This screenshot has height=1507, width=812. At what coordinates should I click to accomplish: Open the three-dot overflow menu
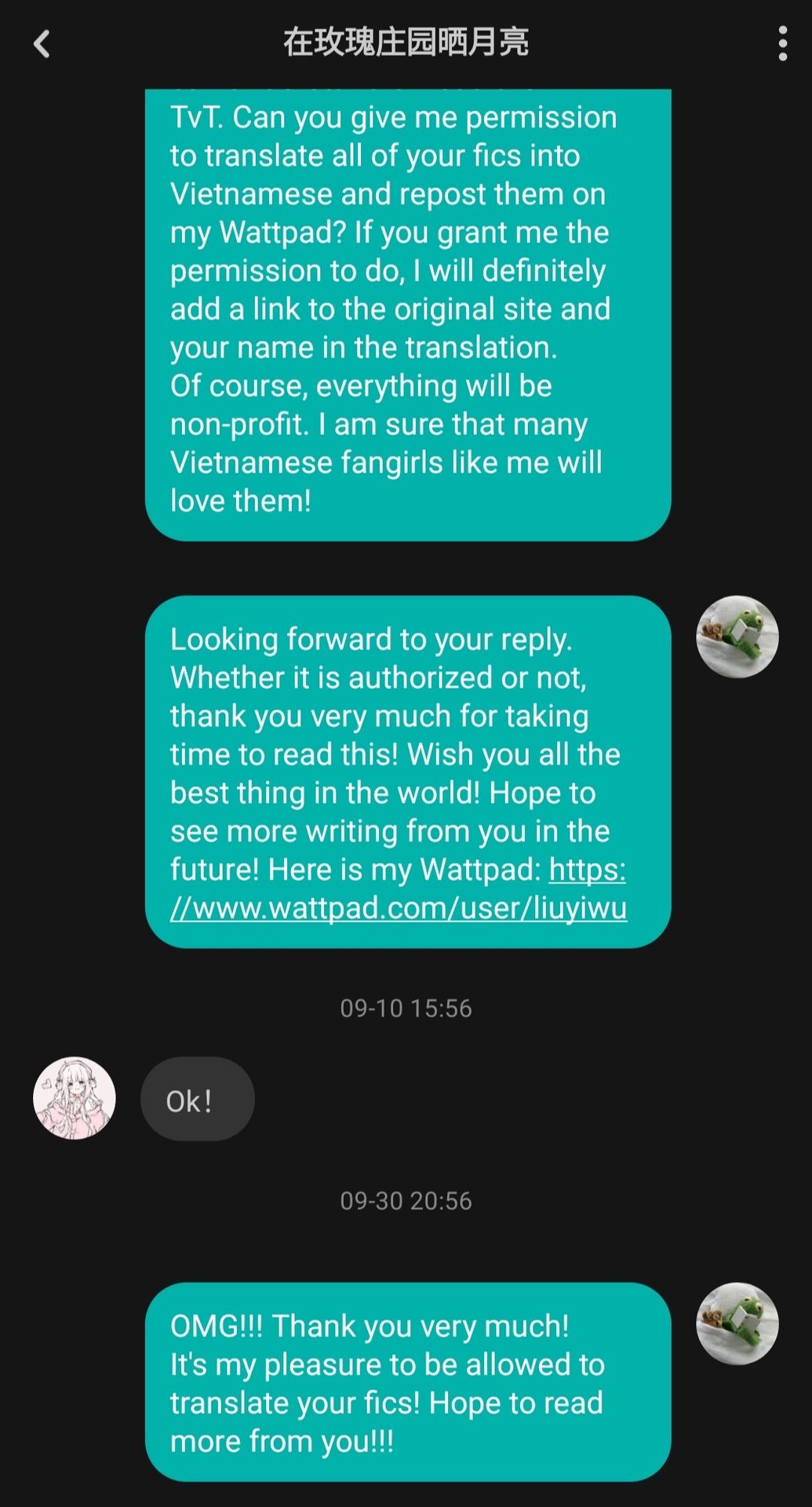[782, 43]
